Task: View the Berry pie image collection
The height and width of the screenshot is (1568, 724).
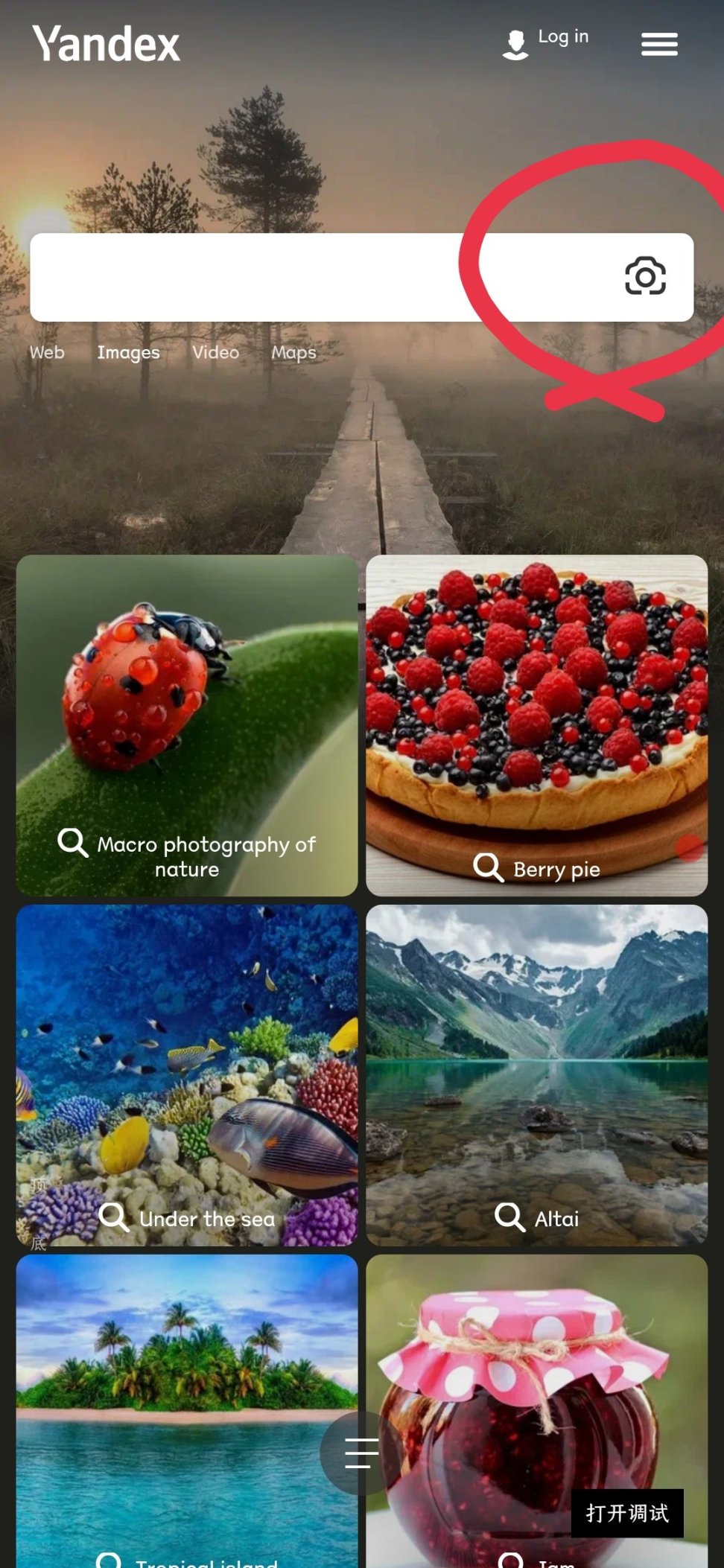Action: (536, 725)
